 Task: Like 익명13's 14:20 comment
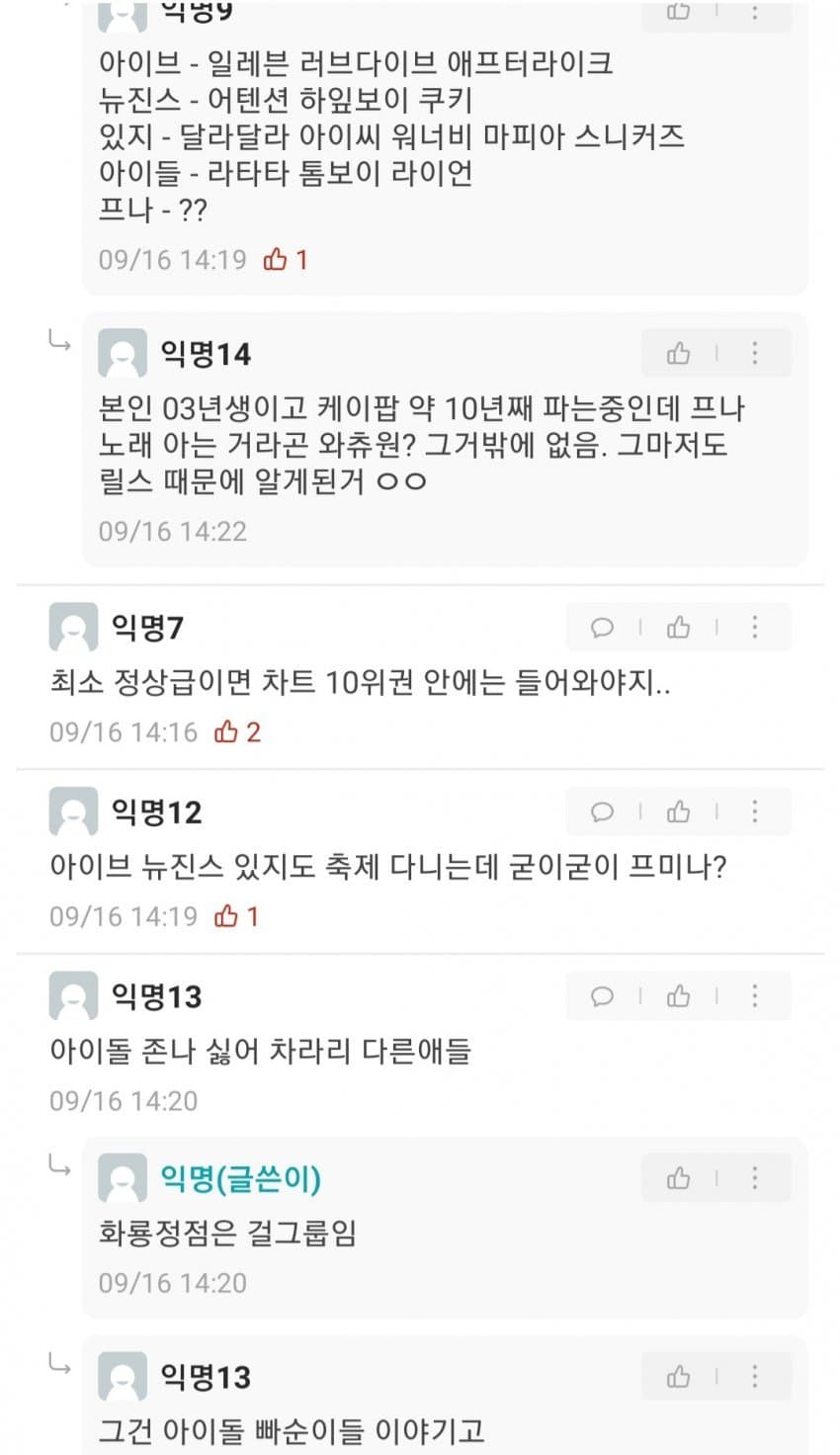[x=678, y=995]
